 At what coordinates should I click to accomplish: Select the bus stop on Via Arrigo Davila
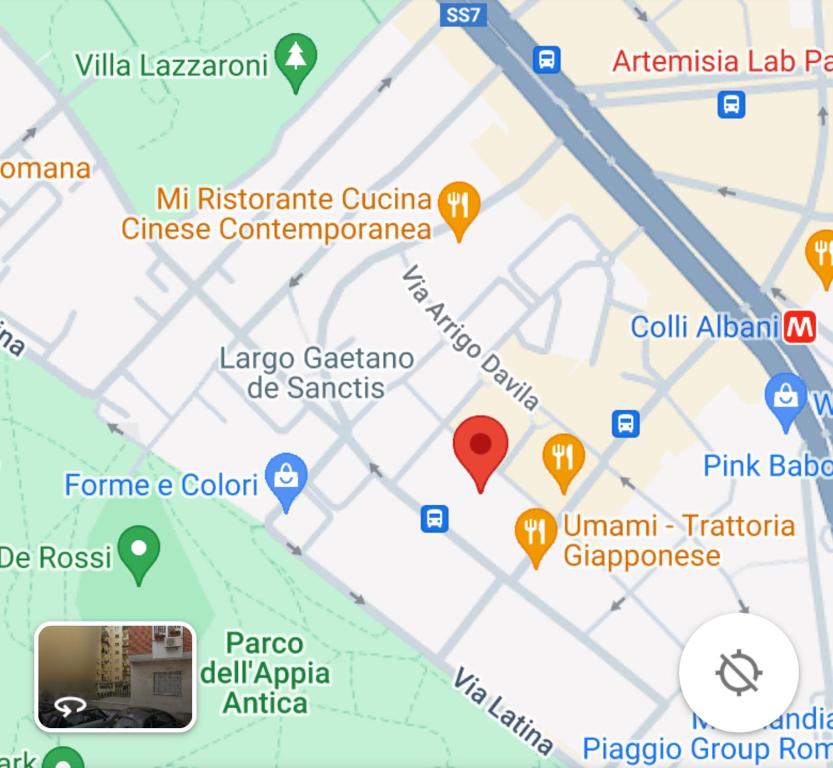626,424
